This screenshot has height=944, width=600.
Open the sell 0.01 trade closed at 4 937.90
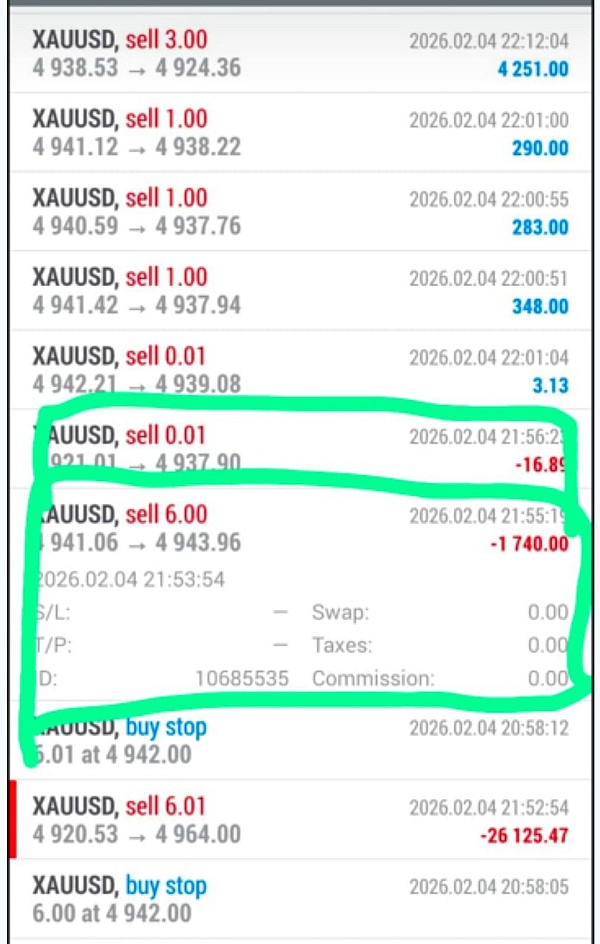coord(300,448)
